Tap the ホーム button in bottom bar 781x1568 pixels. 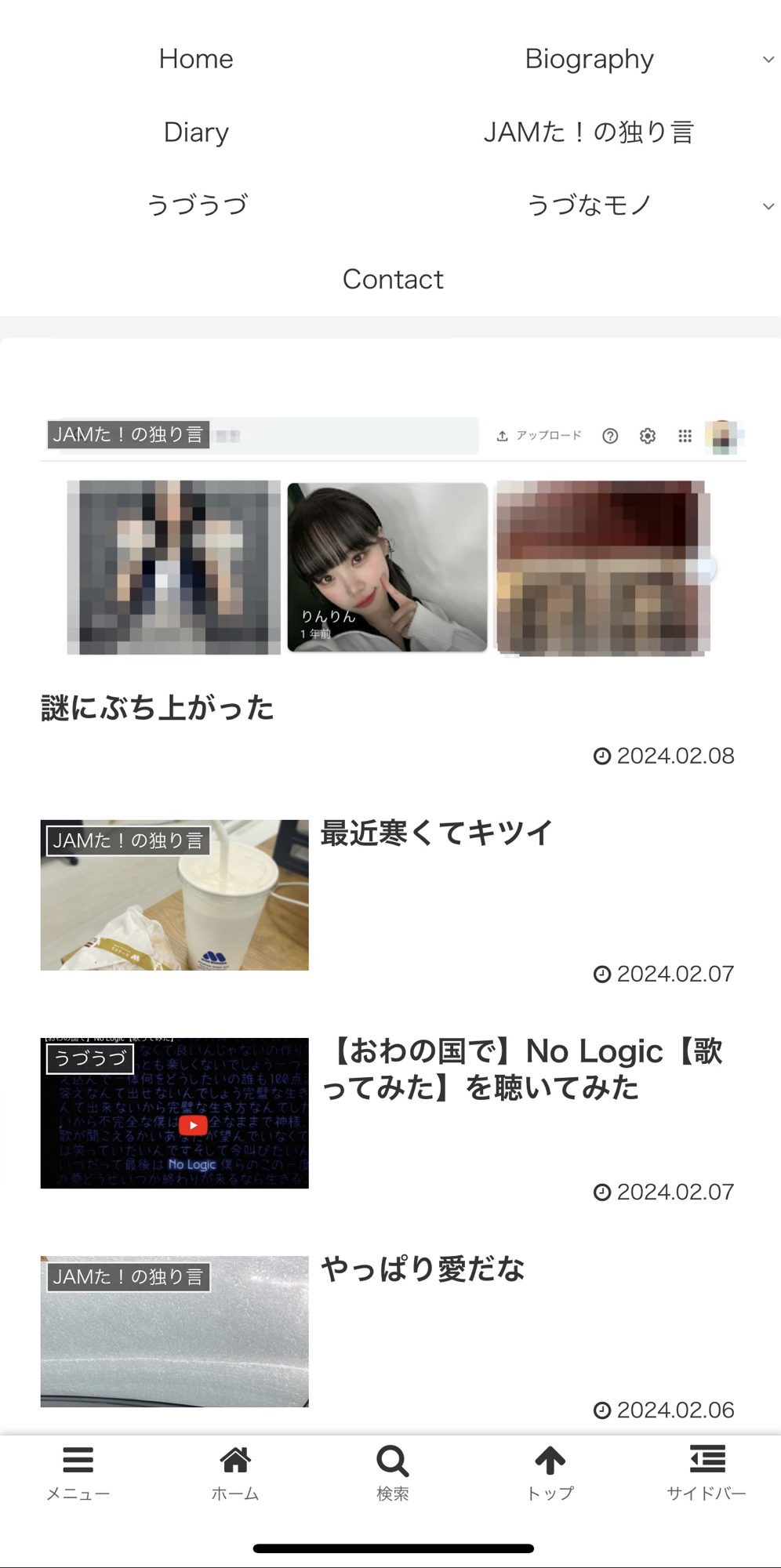(235, 1472)
